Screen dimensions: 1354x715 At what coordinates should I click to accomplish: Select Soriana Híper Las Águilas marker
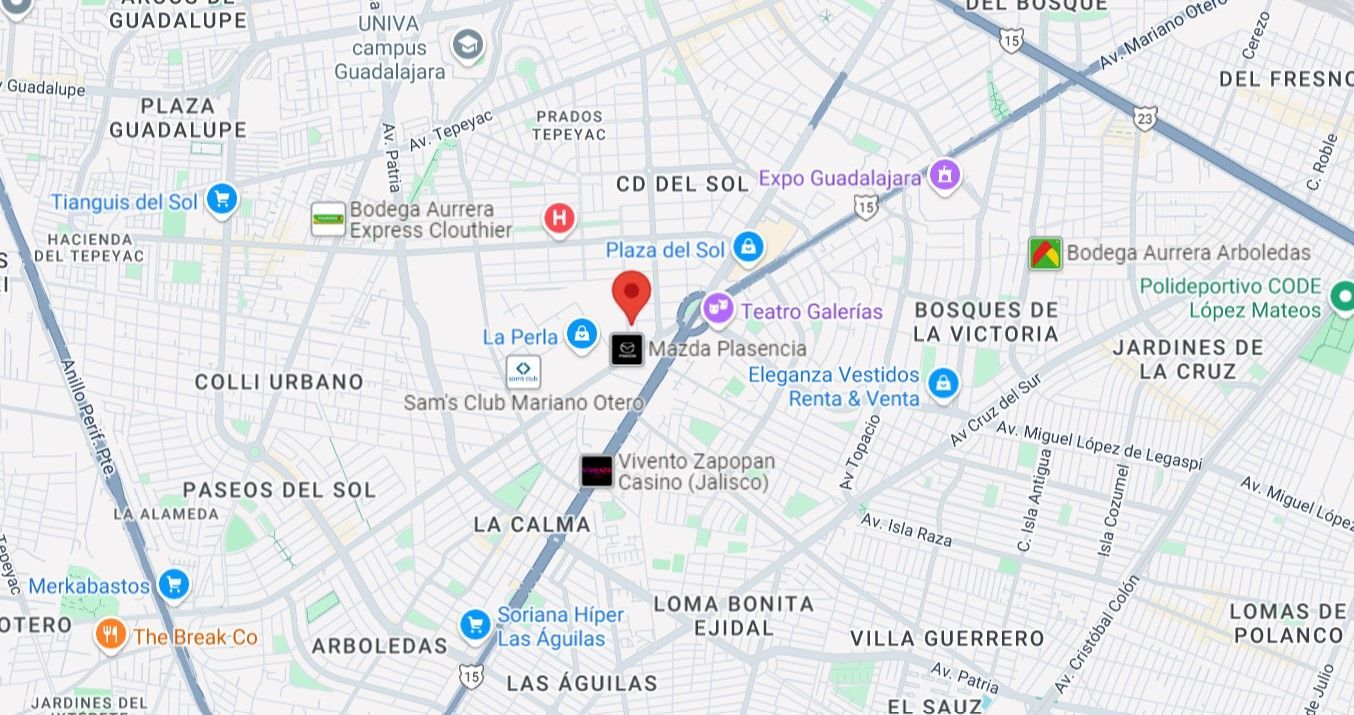pos(476,625)
